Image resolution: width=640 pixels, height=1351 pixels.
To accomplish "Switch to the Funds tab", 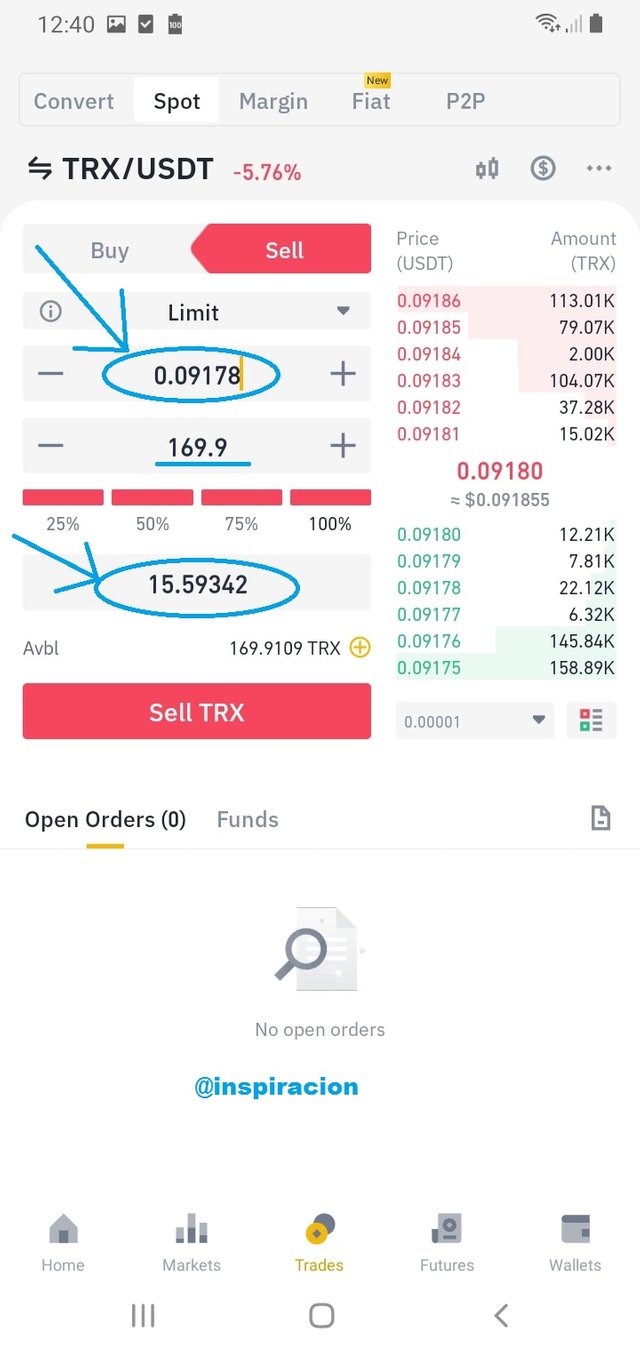I will pos(248,820).
